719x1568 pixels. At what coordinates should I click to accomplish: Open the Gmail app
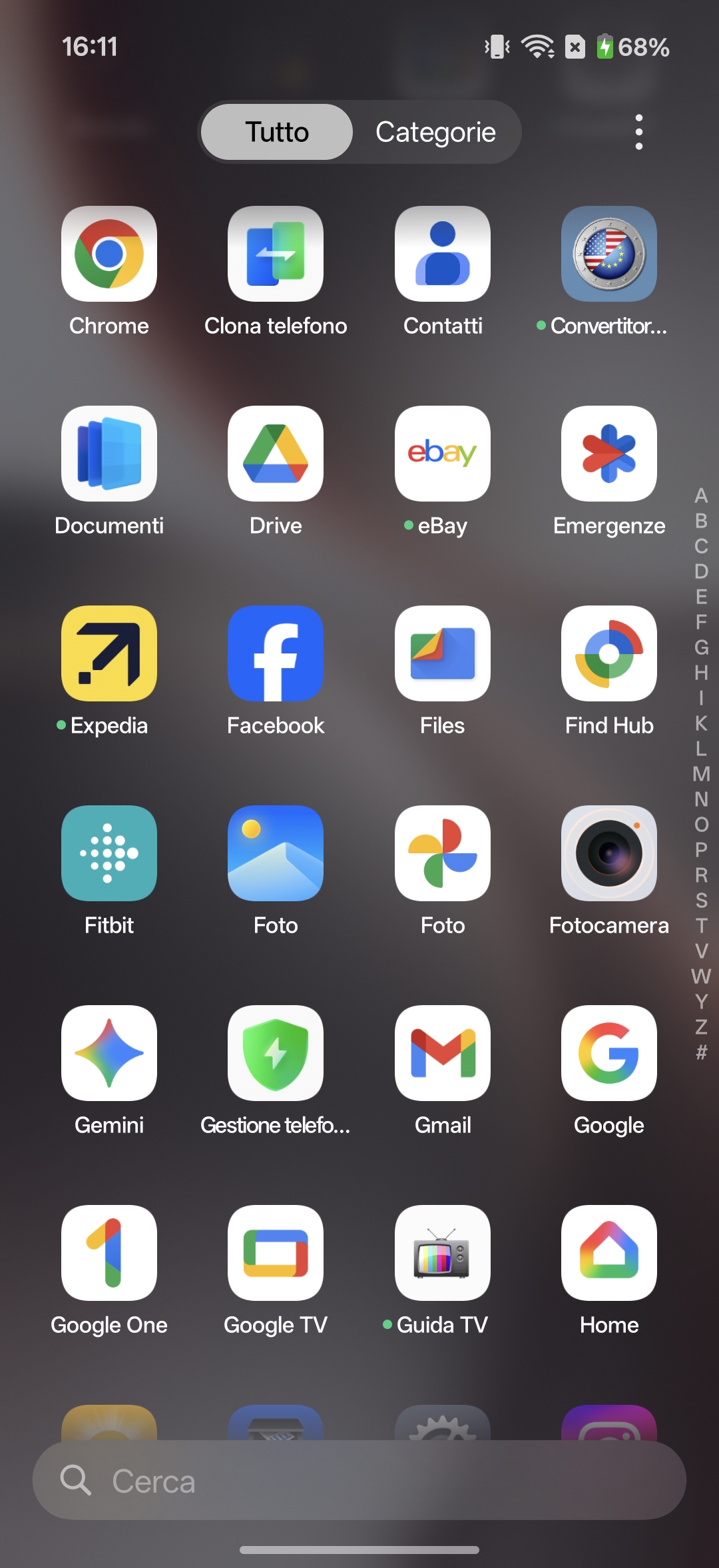point(443,1053)
